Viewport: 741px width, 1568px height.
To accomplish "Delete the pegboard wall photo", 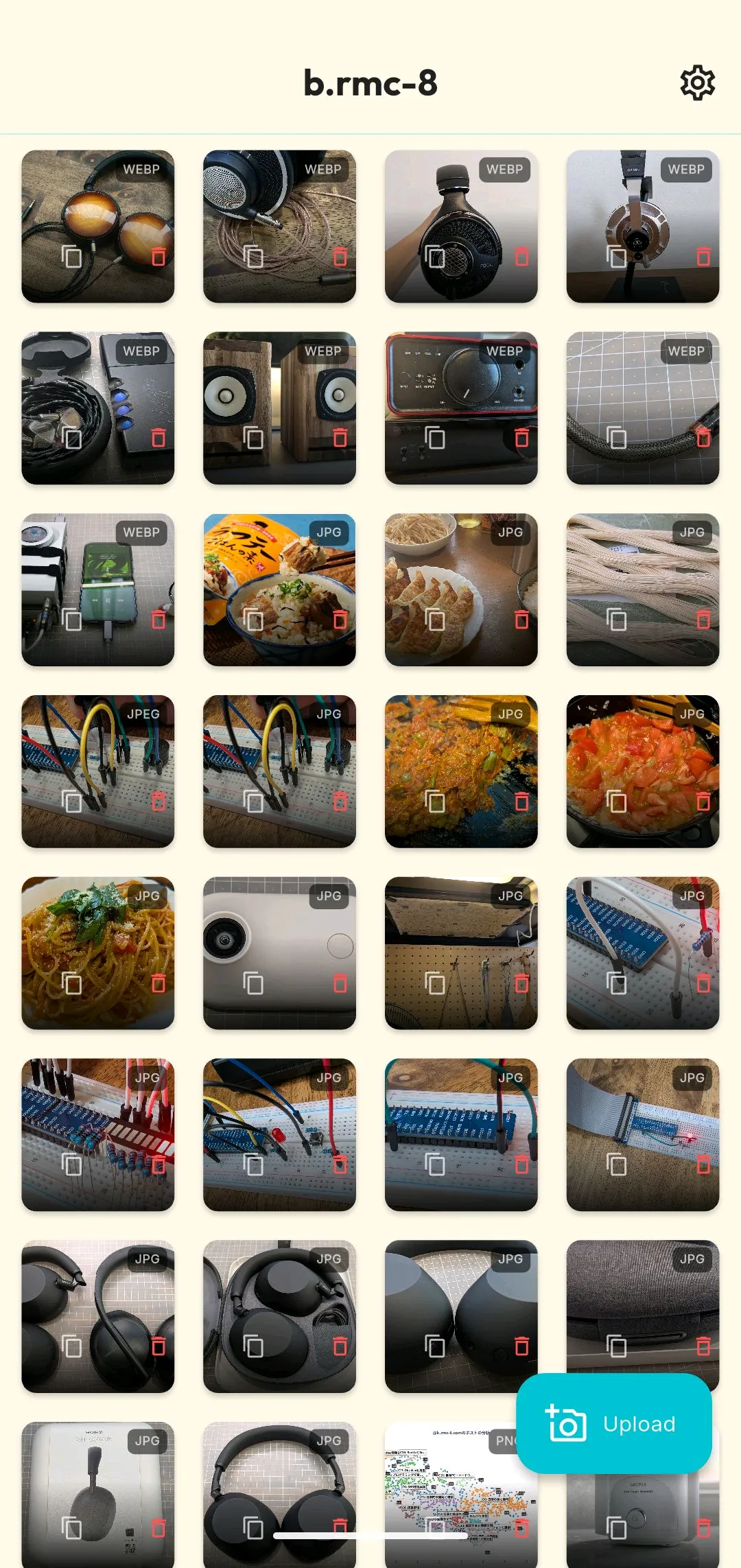I will 521,983.
